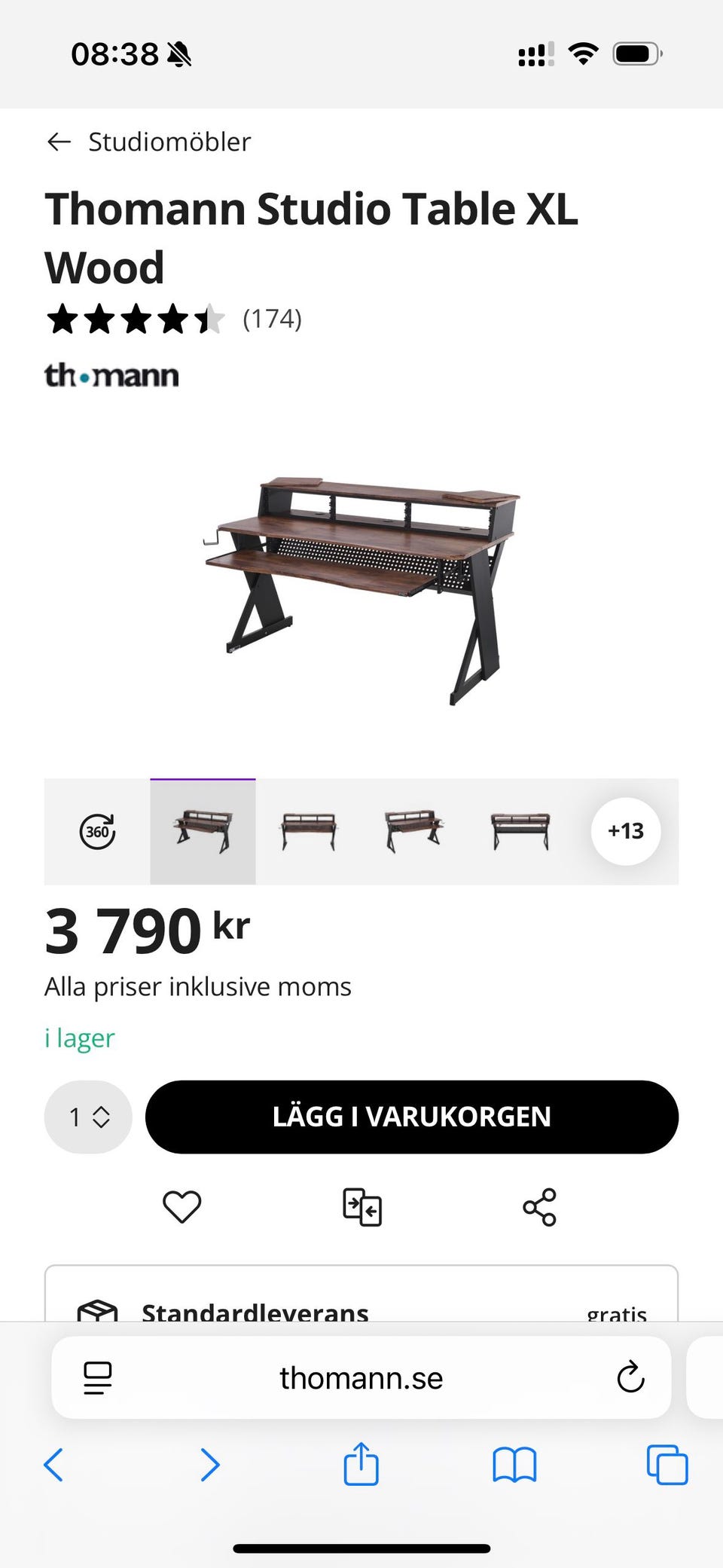Screen dimensions: 723x1568
Task: Open Safari's page sidebar icon
Action: point(98,1379)
